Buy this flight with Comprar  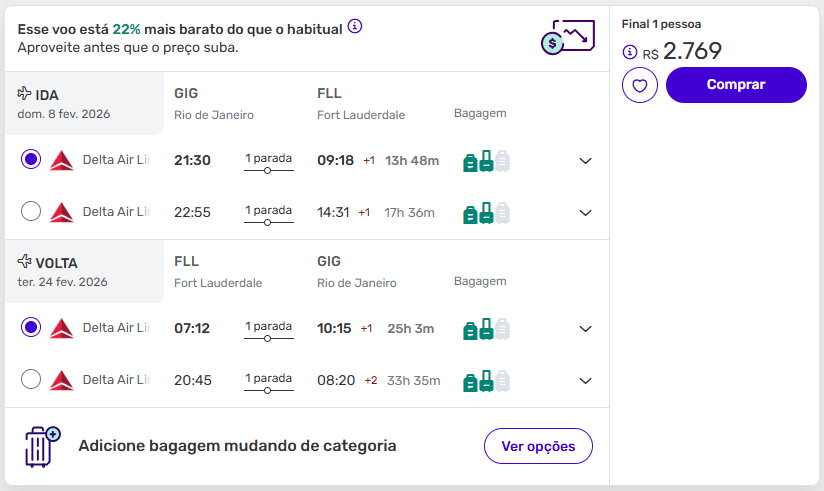point(736,85)
